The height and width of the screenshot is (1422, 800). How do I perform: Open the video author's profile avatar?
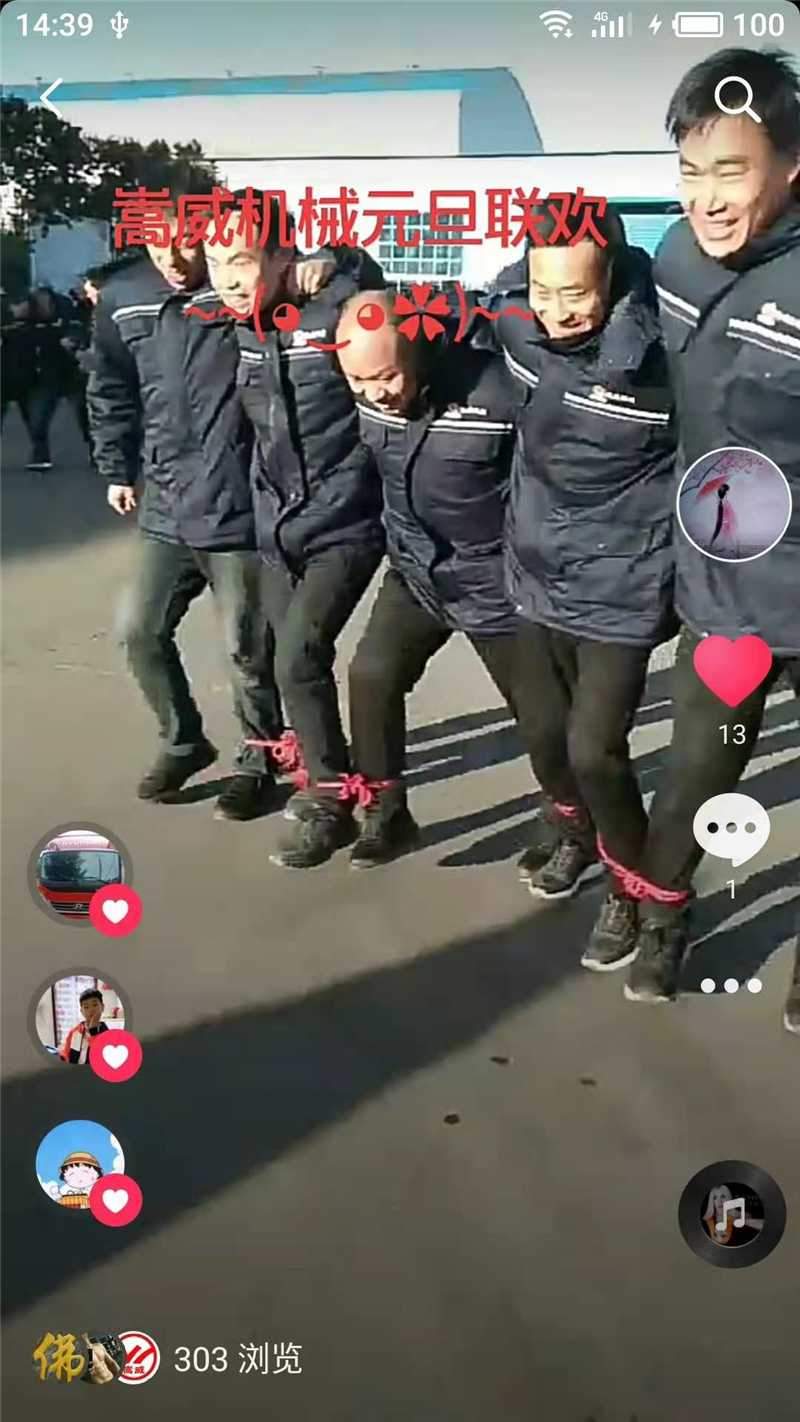coord(734,504)
